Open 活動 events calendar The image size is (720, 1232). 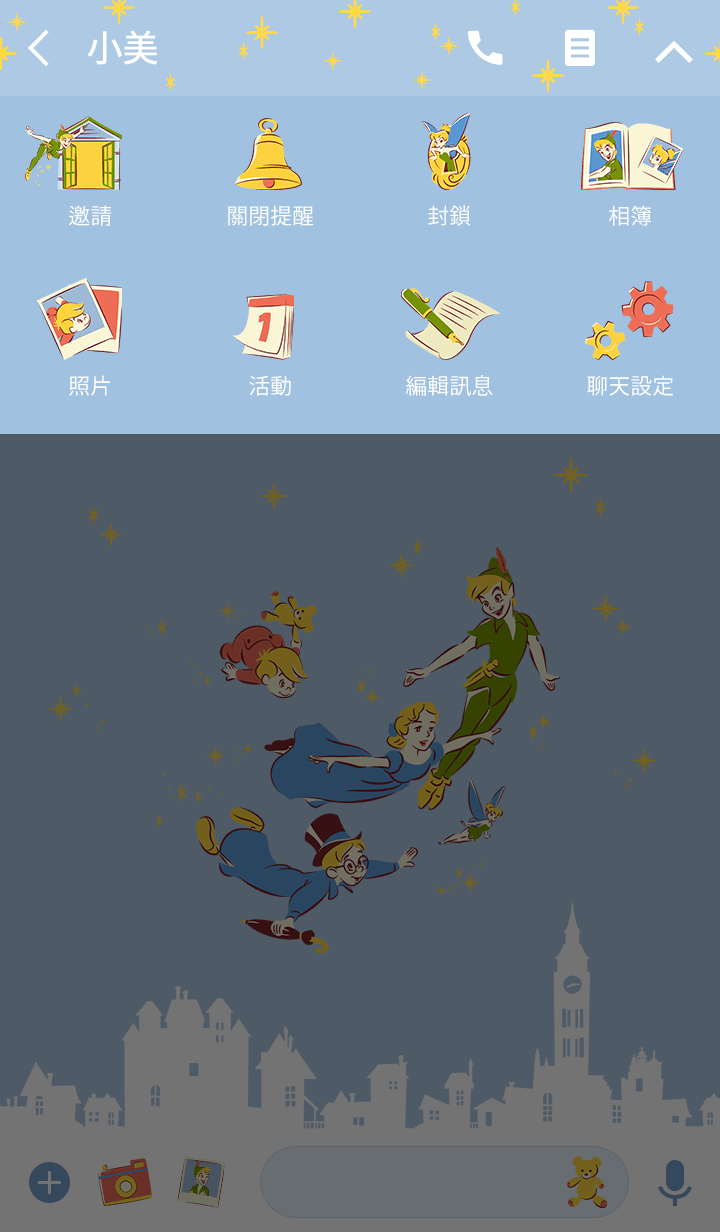pos(269,340)
